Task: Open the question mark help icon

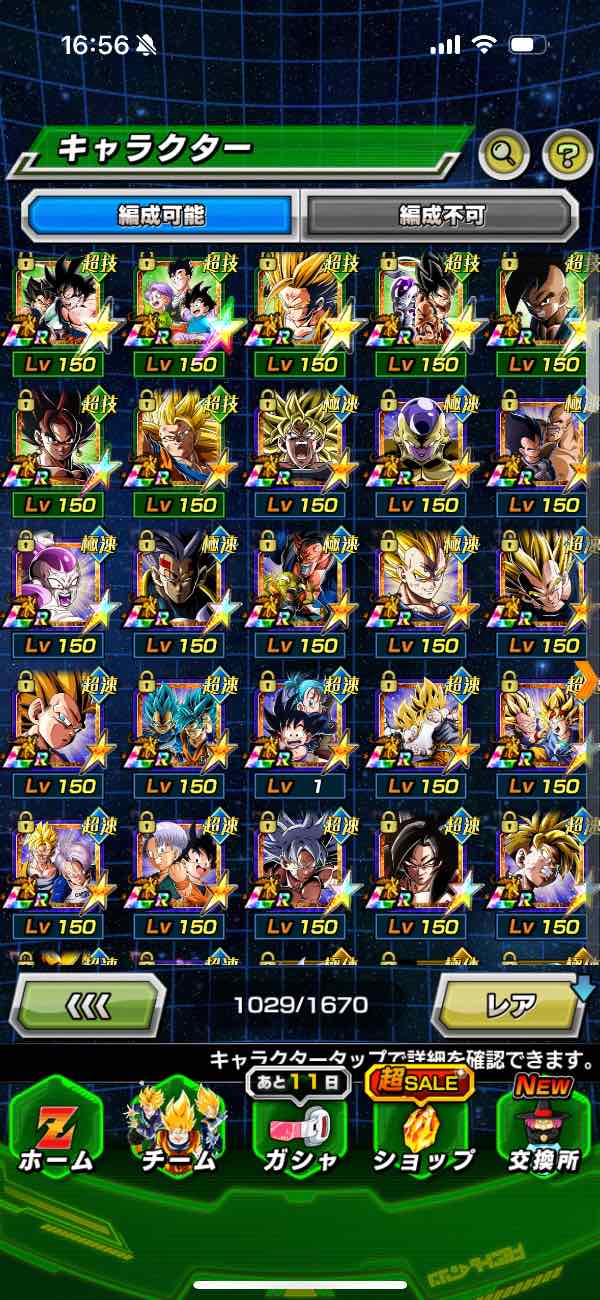Action: pyautogui.click(x=567, y=154)
